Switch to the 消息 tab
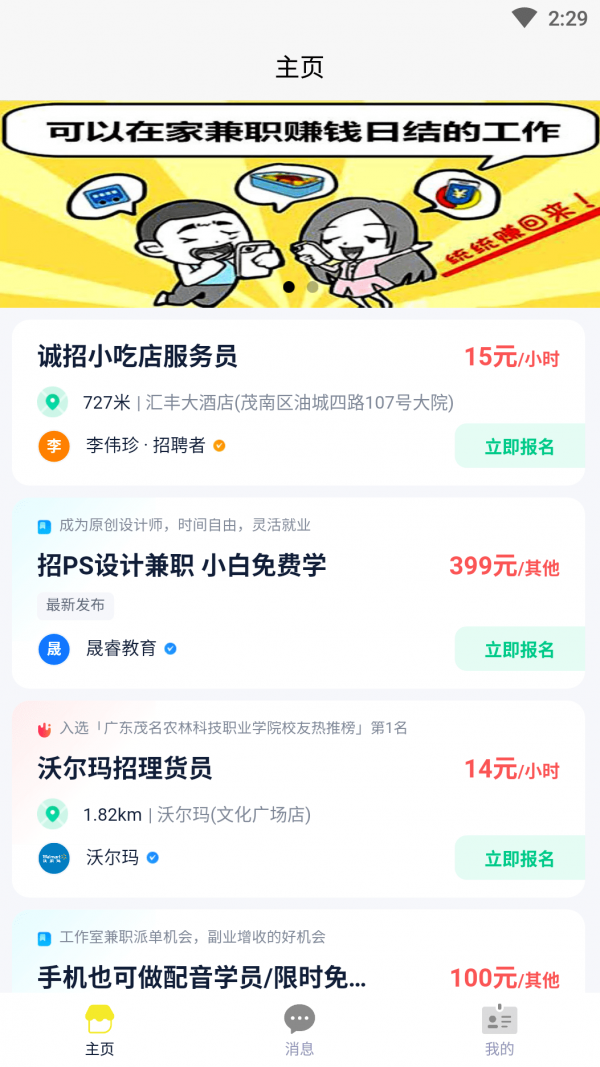Image resolution: width=600 pixels, height=1067 pixels. [299, 1030]
